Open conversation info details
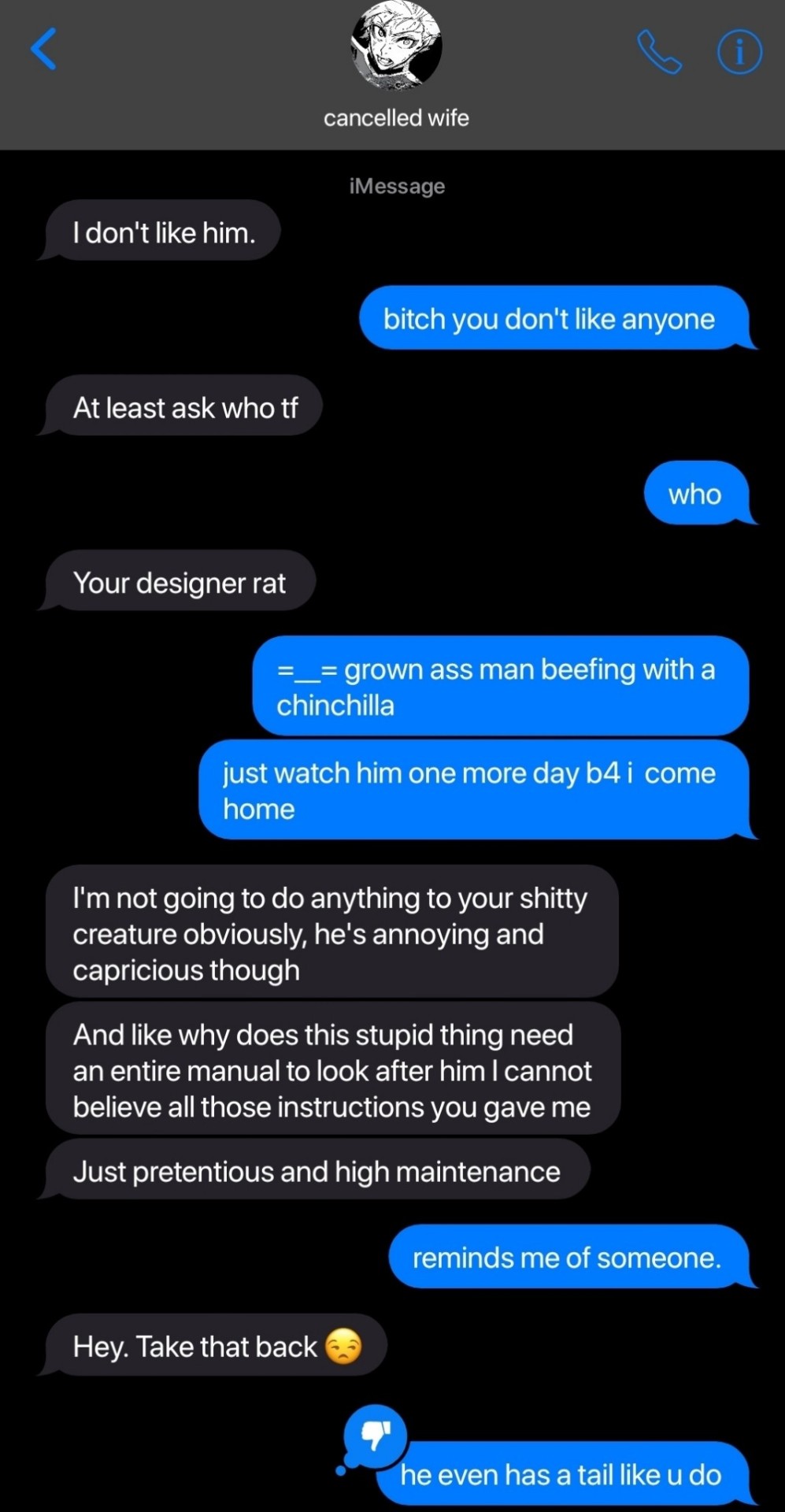This screenshot has width=785, height=1512. pyautogui.click(x=739, y=52)
